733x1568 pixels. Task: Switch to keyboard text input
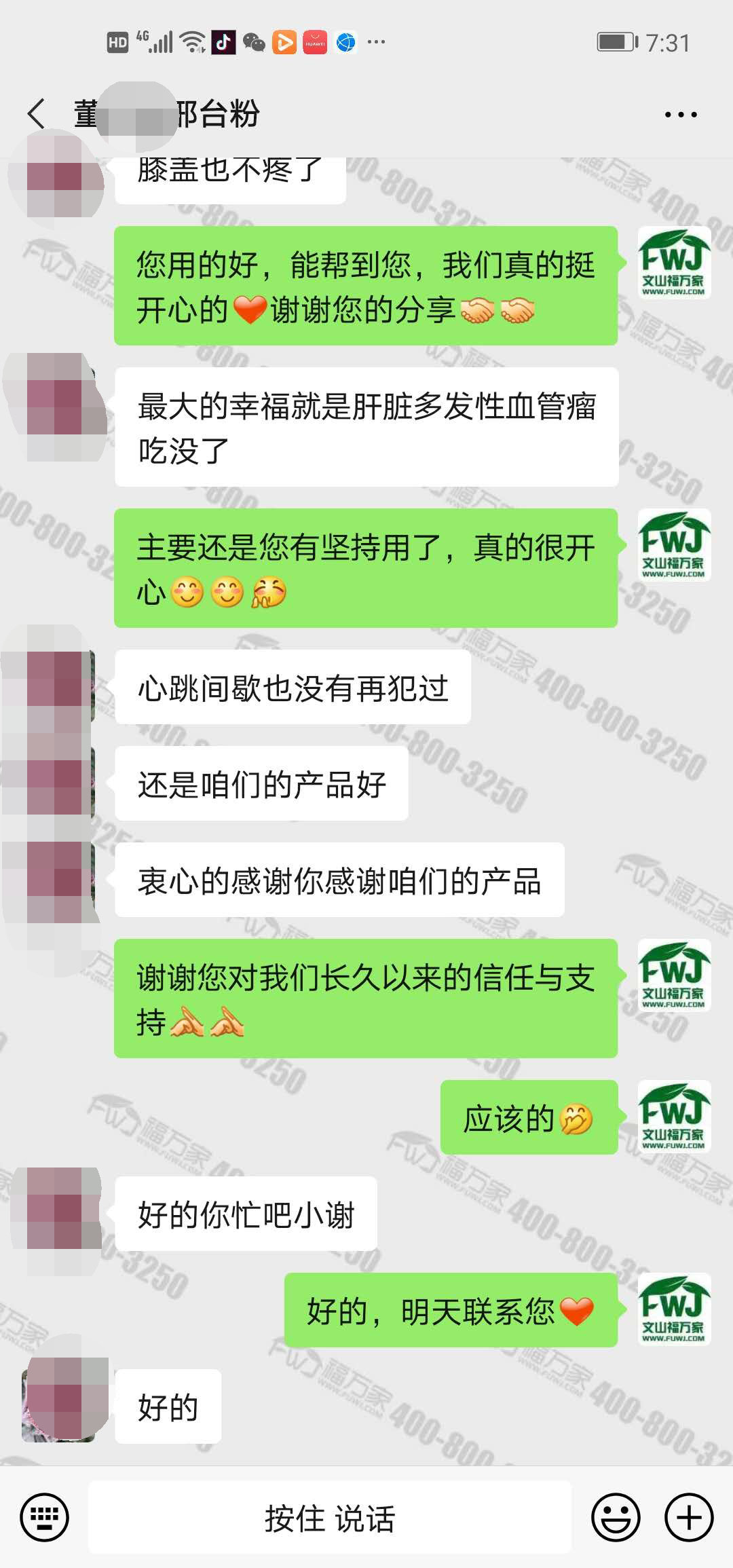45,1518
